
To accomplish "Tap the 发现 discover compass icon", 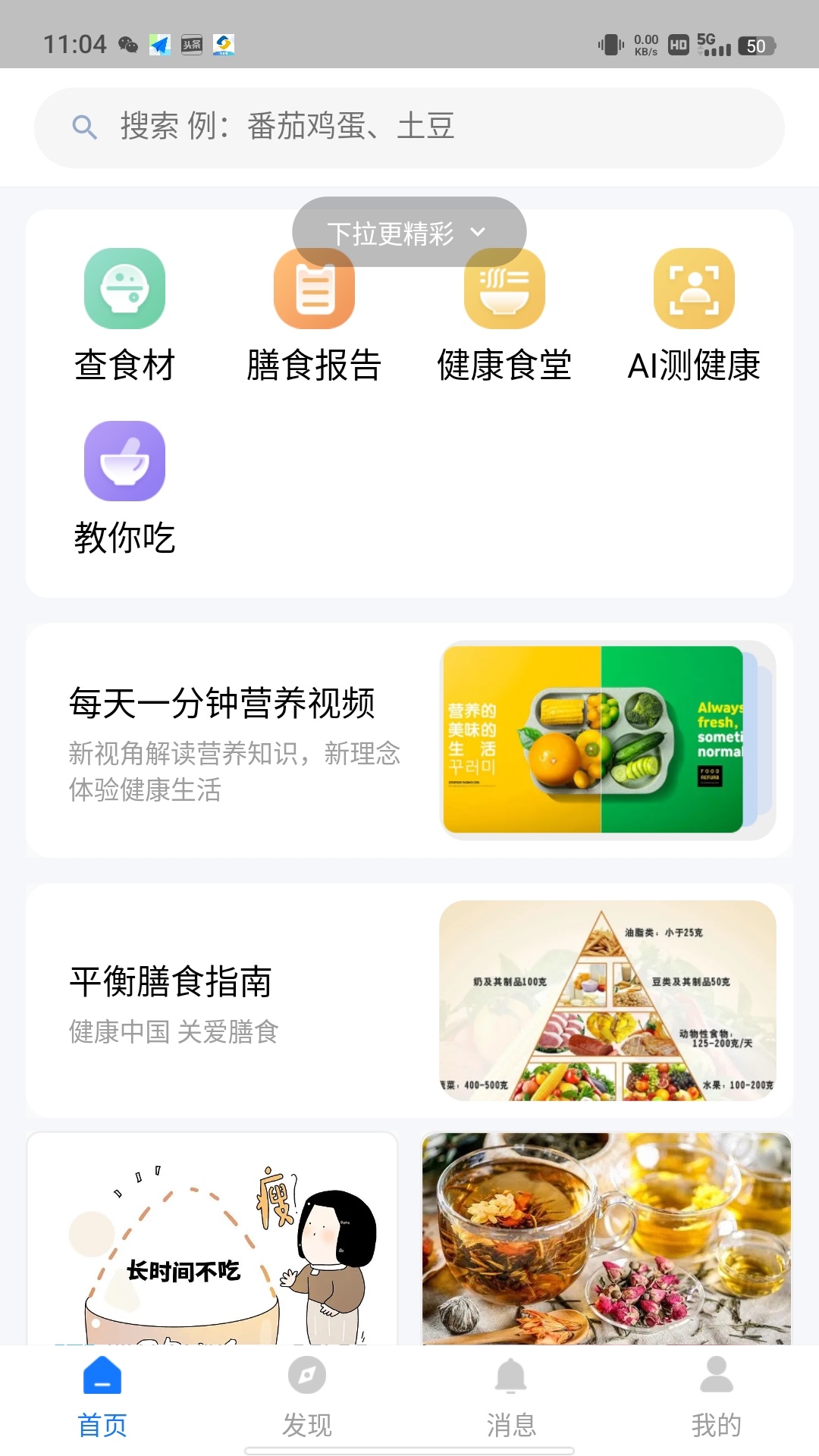I will [306, 1374].
